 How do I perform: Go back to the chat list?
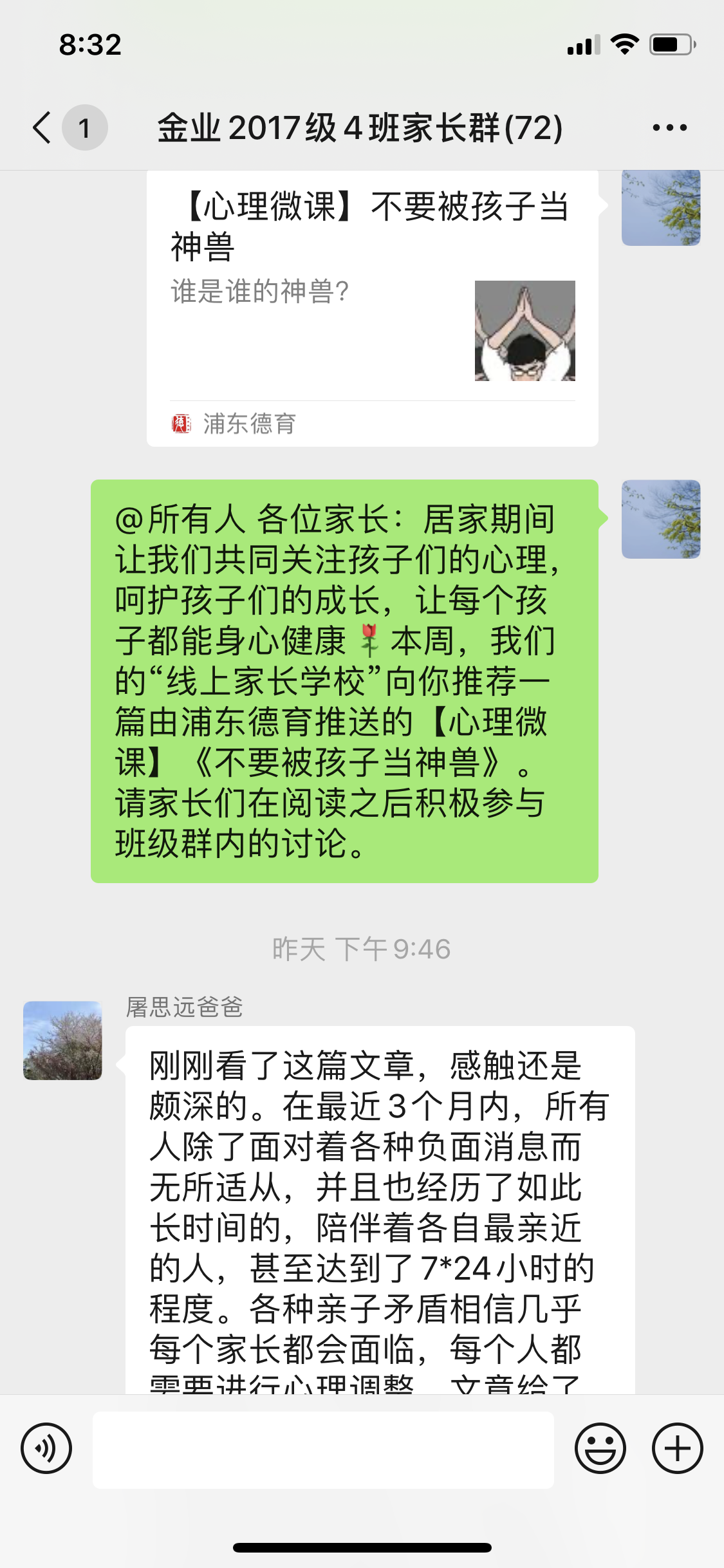(x=42, y=127)
